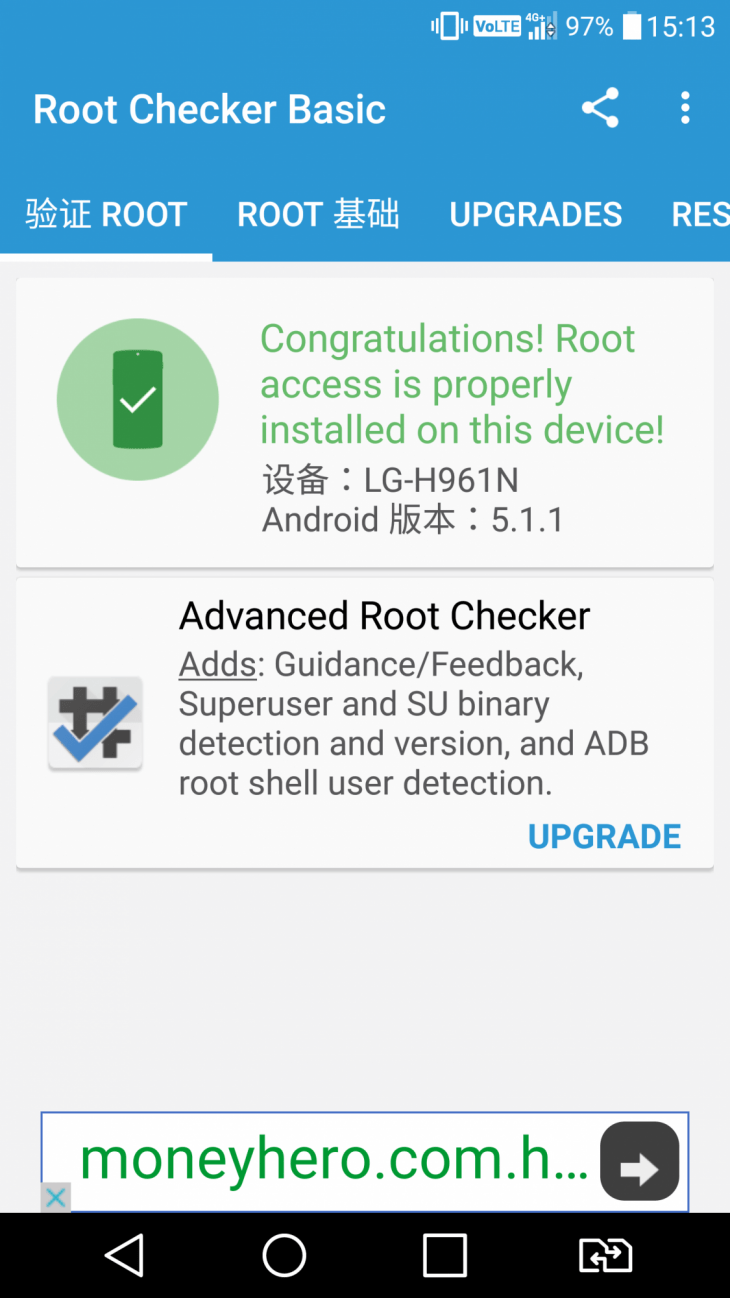Tap UPGRADE for Advanced Root Checker
730x1298 pixels.
tap(604, 836)
